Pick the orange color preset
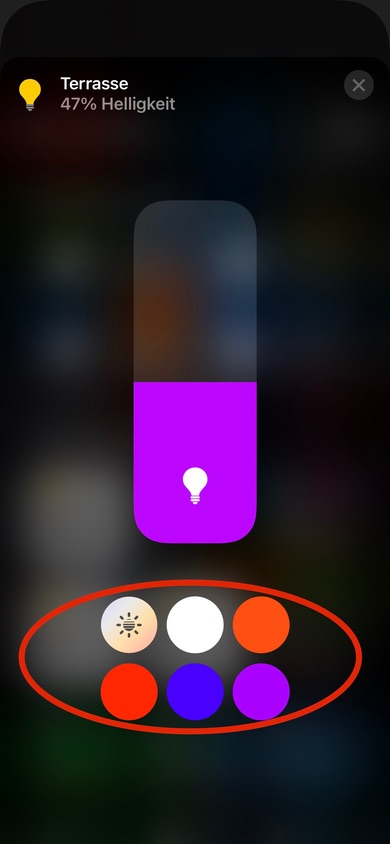Image resolution: width=390 pixels, height=844 pixels. coord(261,625)
